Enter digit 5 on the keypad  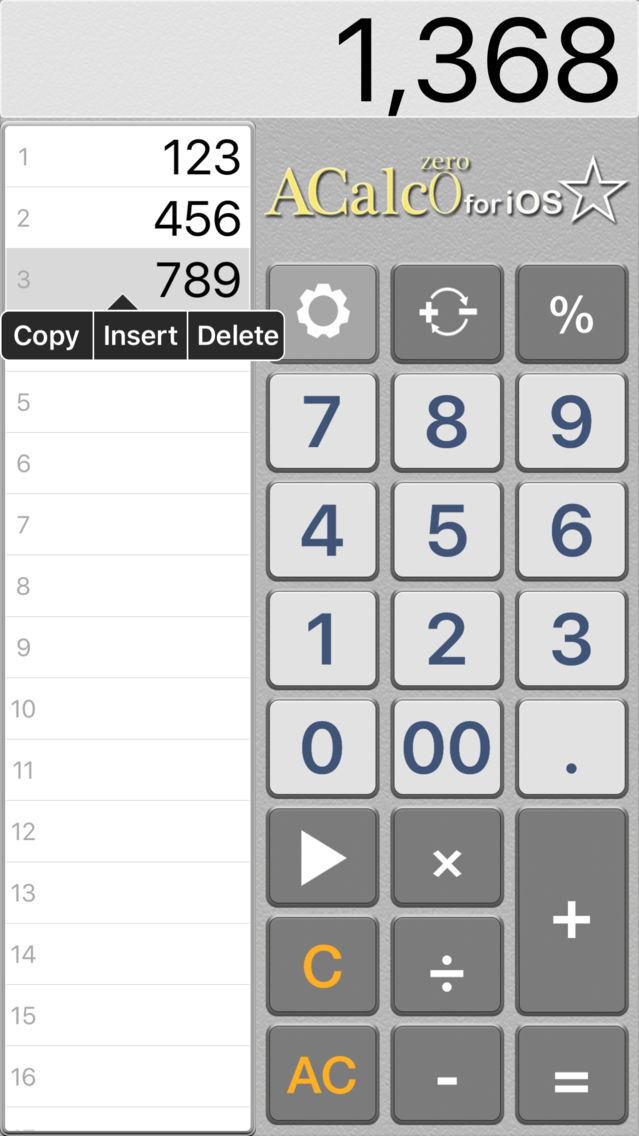click(x=447, y=531)
